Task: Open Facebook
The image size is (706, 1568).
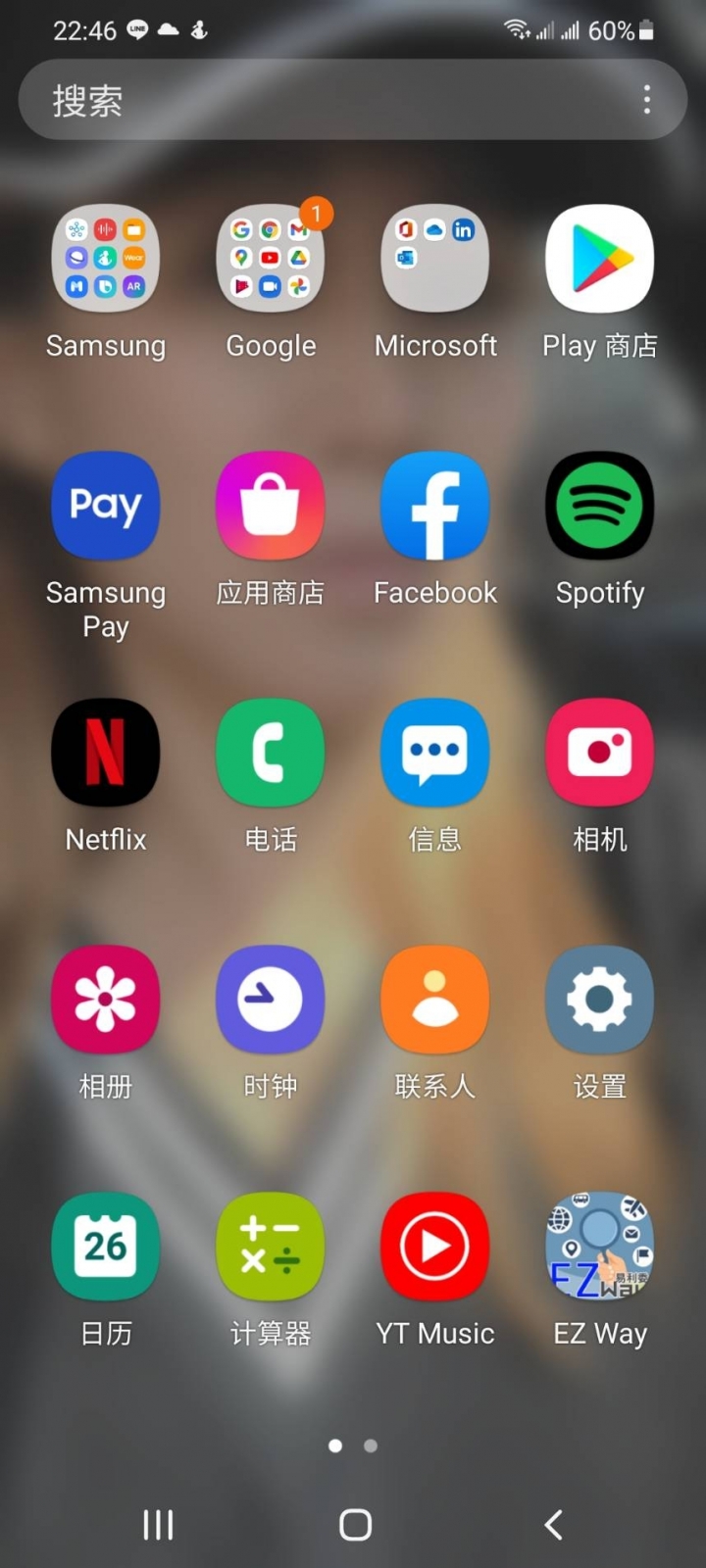Action: point(435,506)
